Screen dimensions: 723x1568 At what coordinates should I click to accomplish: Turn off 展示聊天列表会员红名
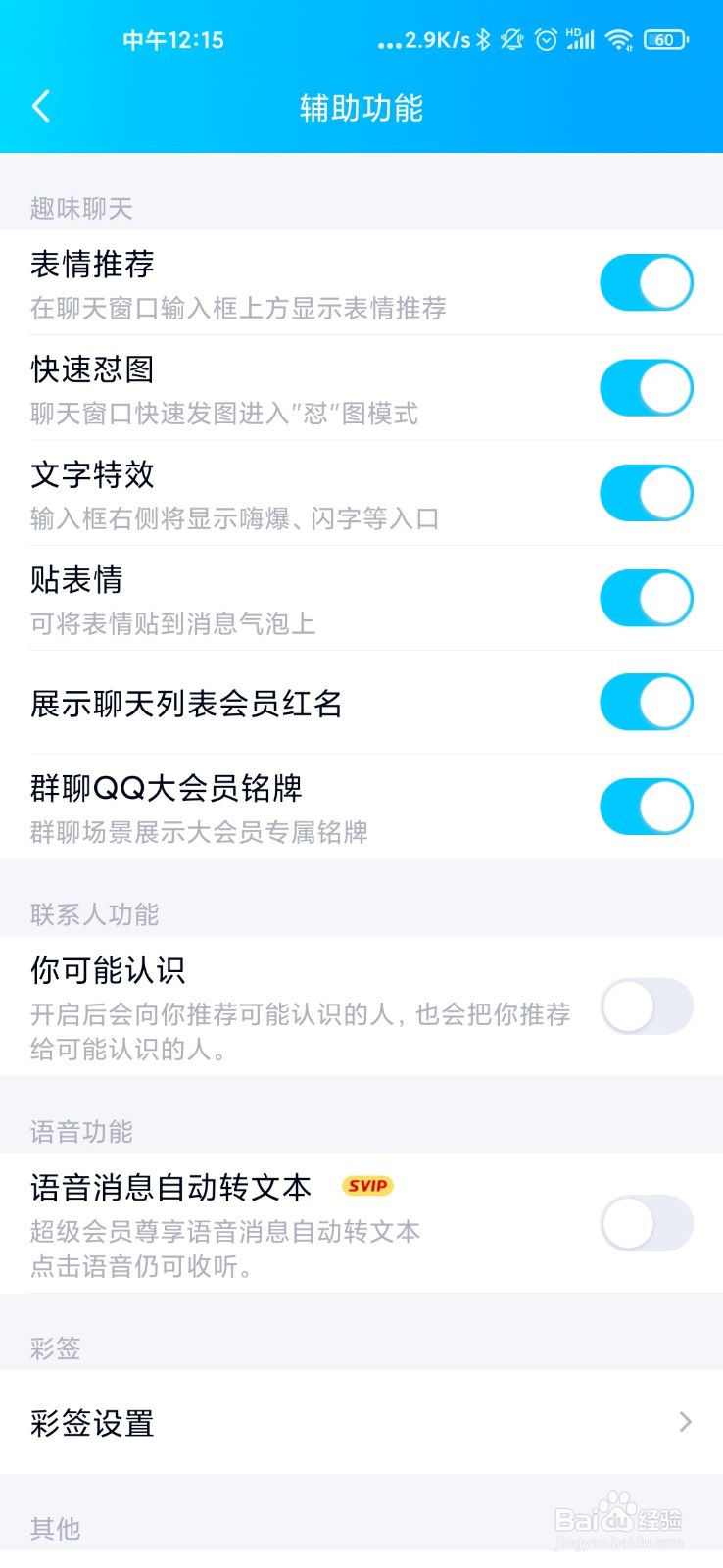click(x=647, y=703)
